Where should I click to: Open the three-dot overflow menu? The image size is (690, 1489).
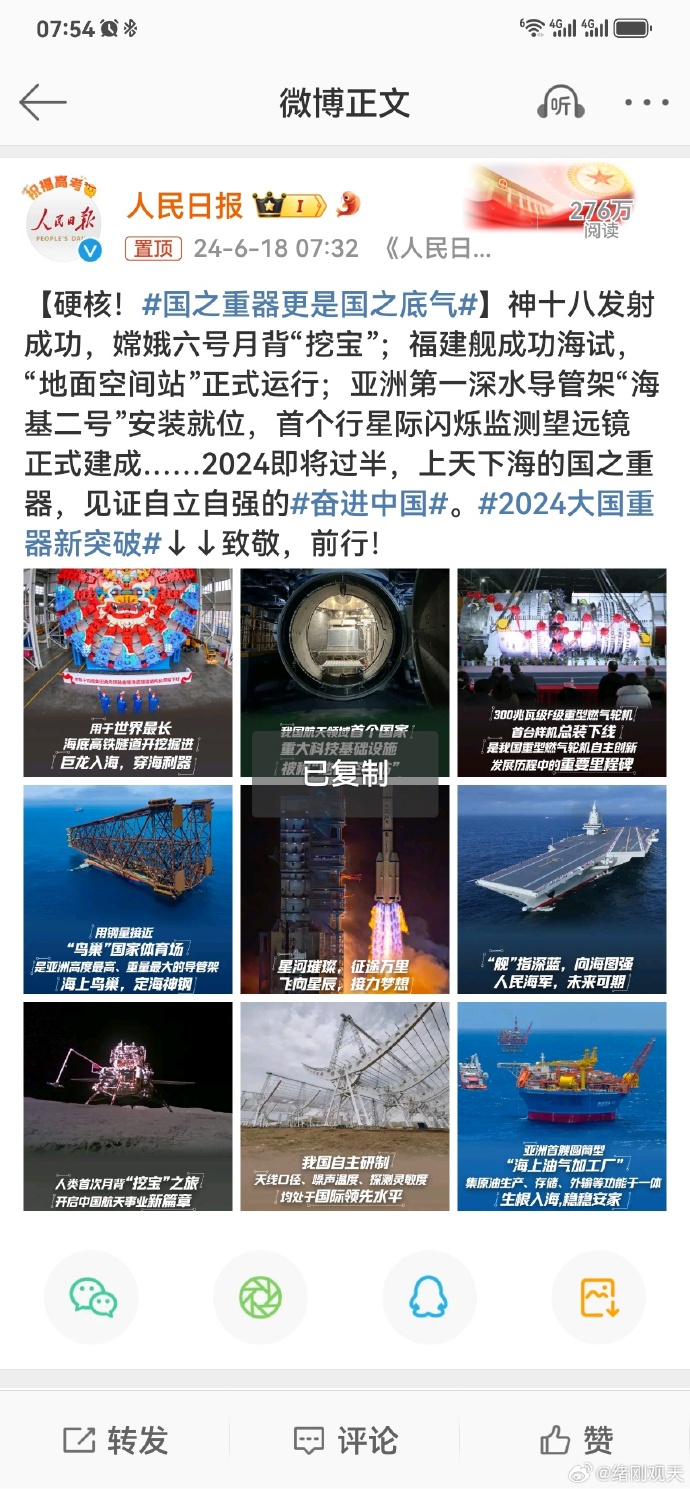[x=645, y=102]
